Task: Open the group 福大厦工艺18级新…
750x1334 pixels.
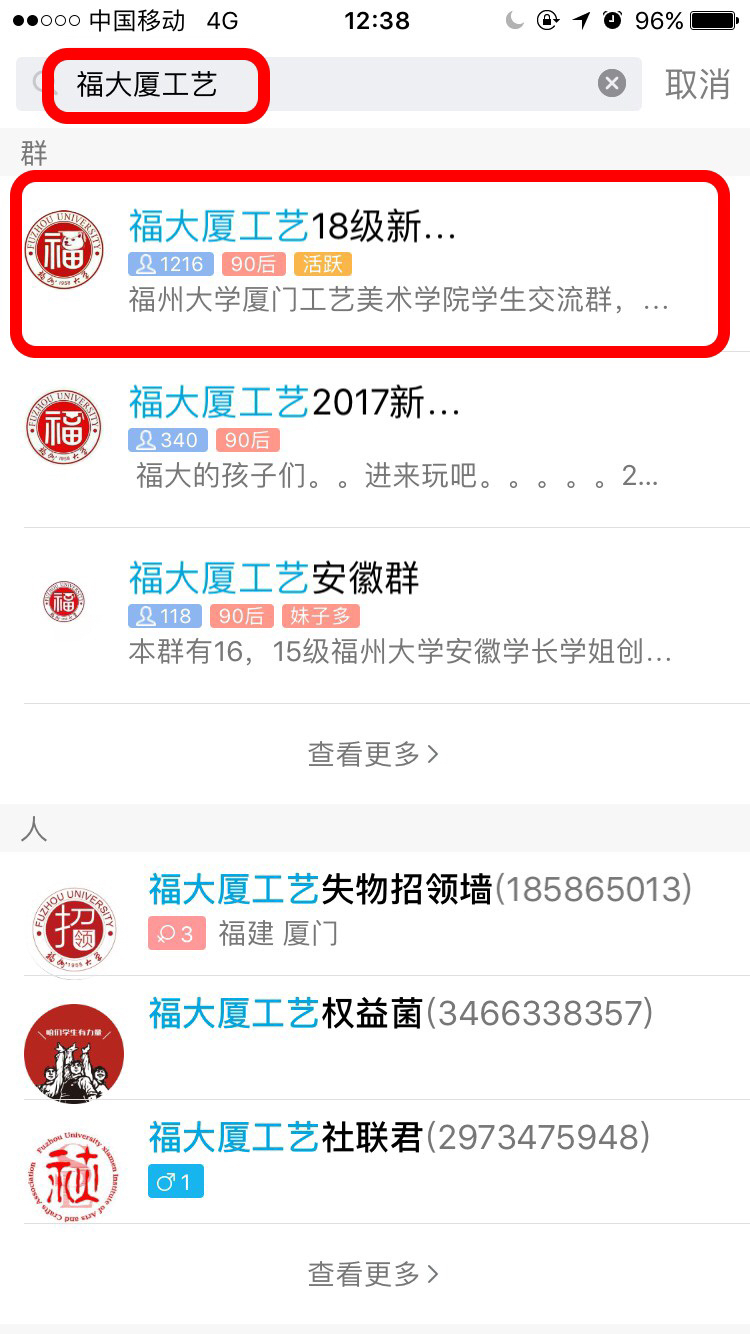Action: click(x=375, y=262)
